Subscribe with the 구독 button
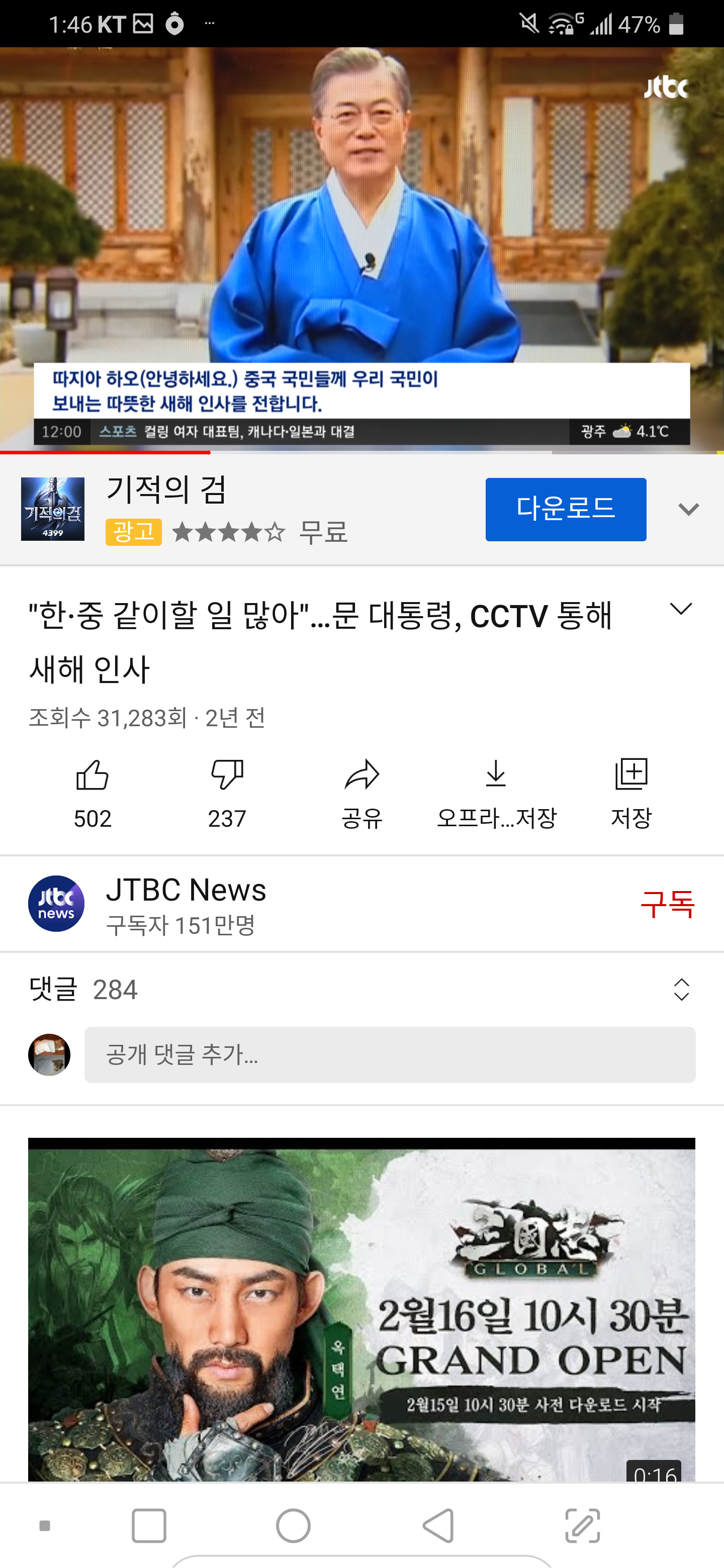Image resolution: width=724 pixels, height=1568 pixels. (667, 904)
